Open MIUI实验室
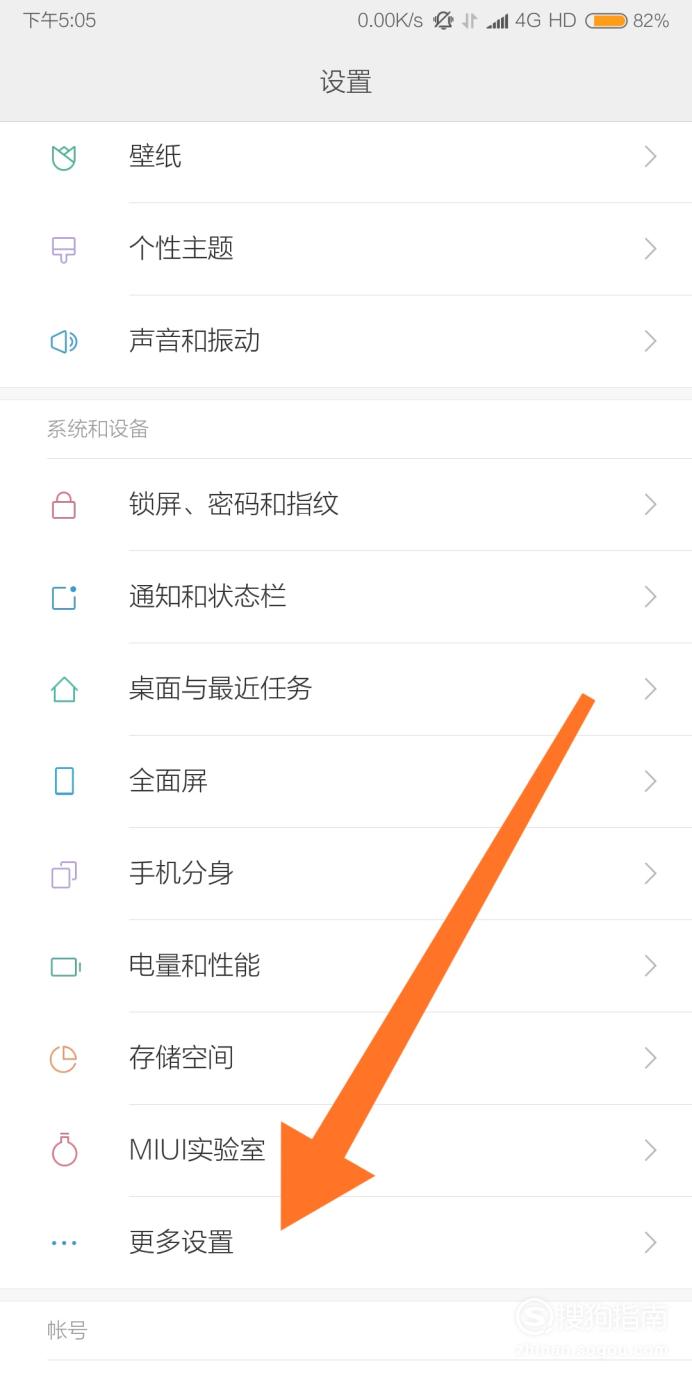This screenshot has height=1384, width=692. (x=346, y=1150)
